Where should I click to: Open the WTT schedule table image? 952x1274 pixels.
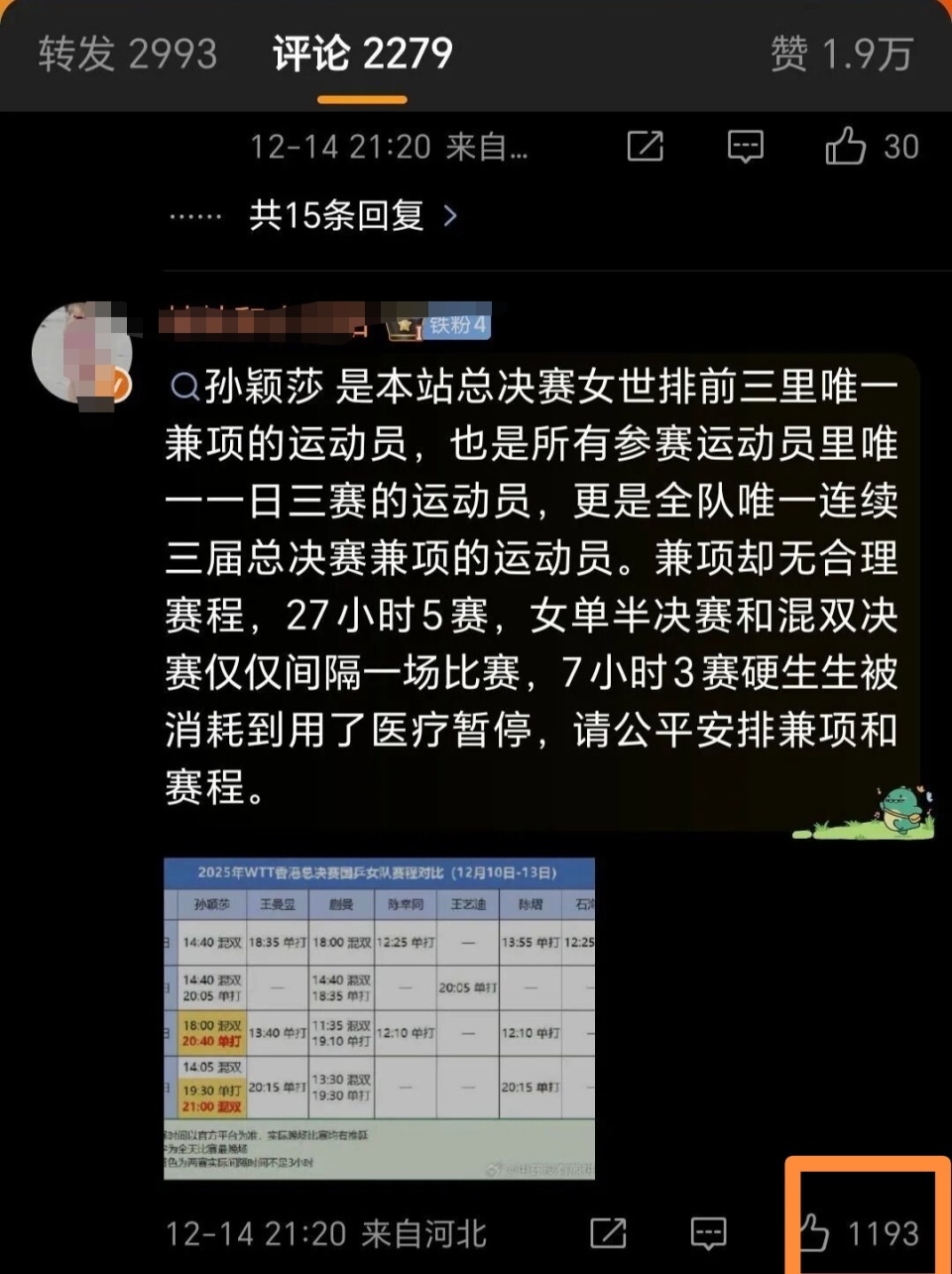[379, 1018]
